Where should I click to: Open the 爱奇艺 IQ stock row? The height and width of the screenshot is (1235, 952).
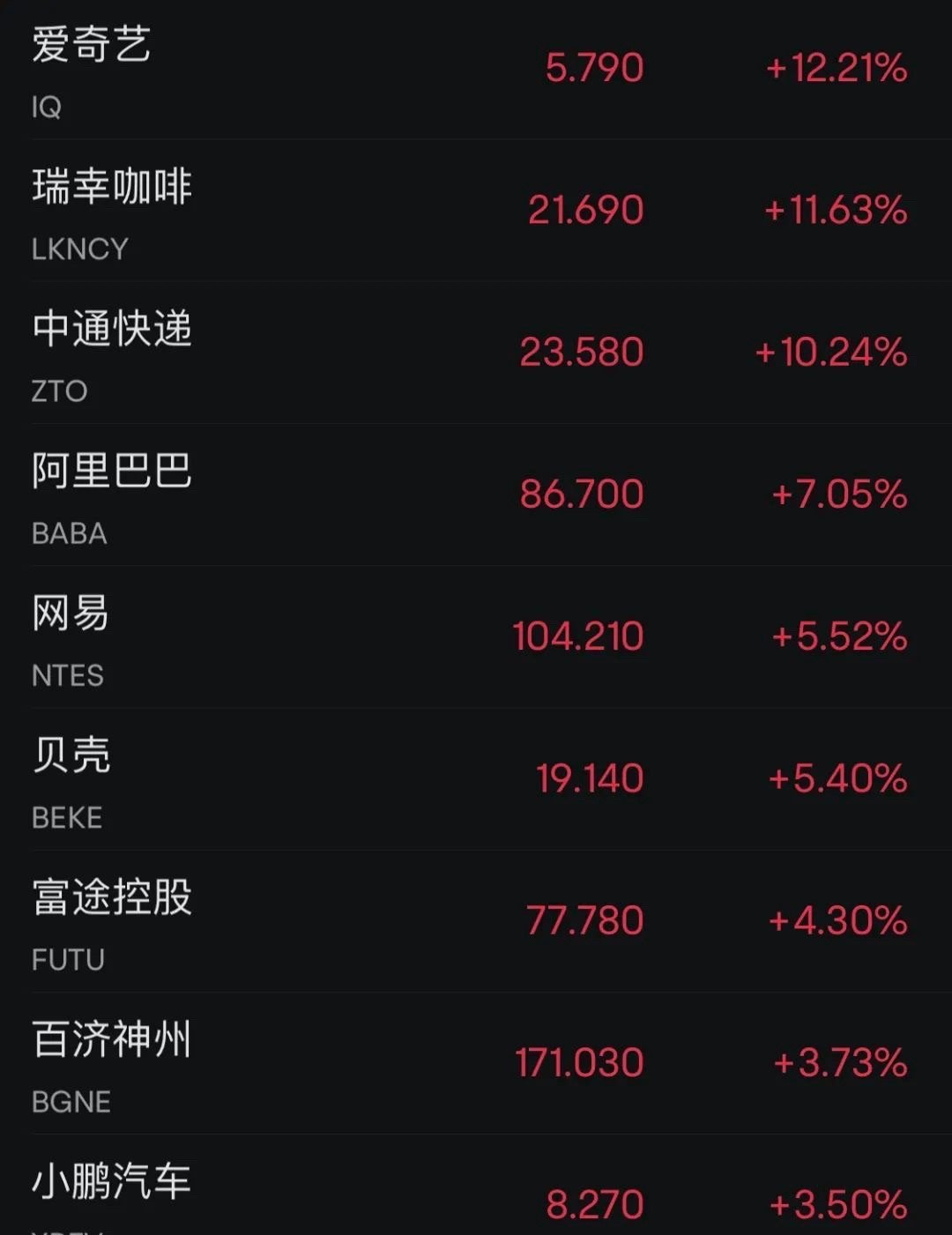point(476,69)
